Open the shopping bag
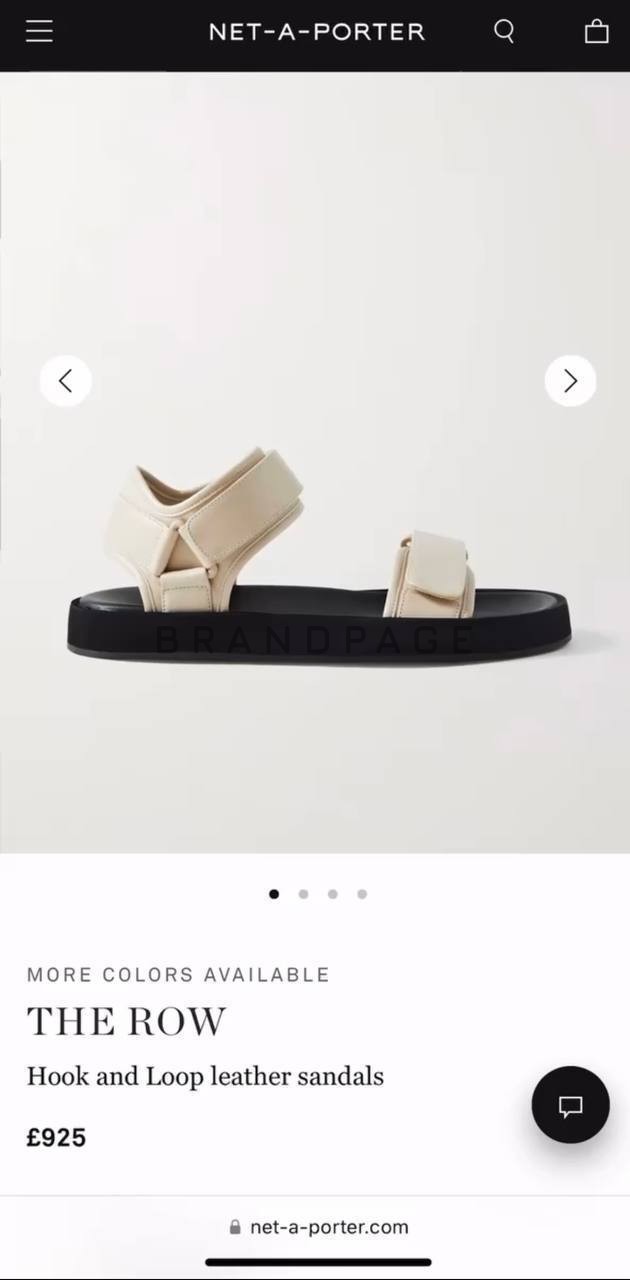 tap(596, 32)
